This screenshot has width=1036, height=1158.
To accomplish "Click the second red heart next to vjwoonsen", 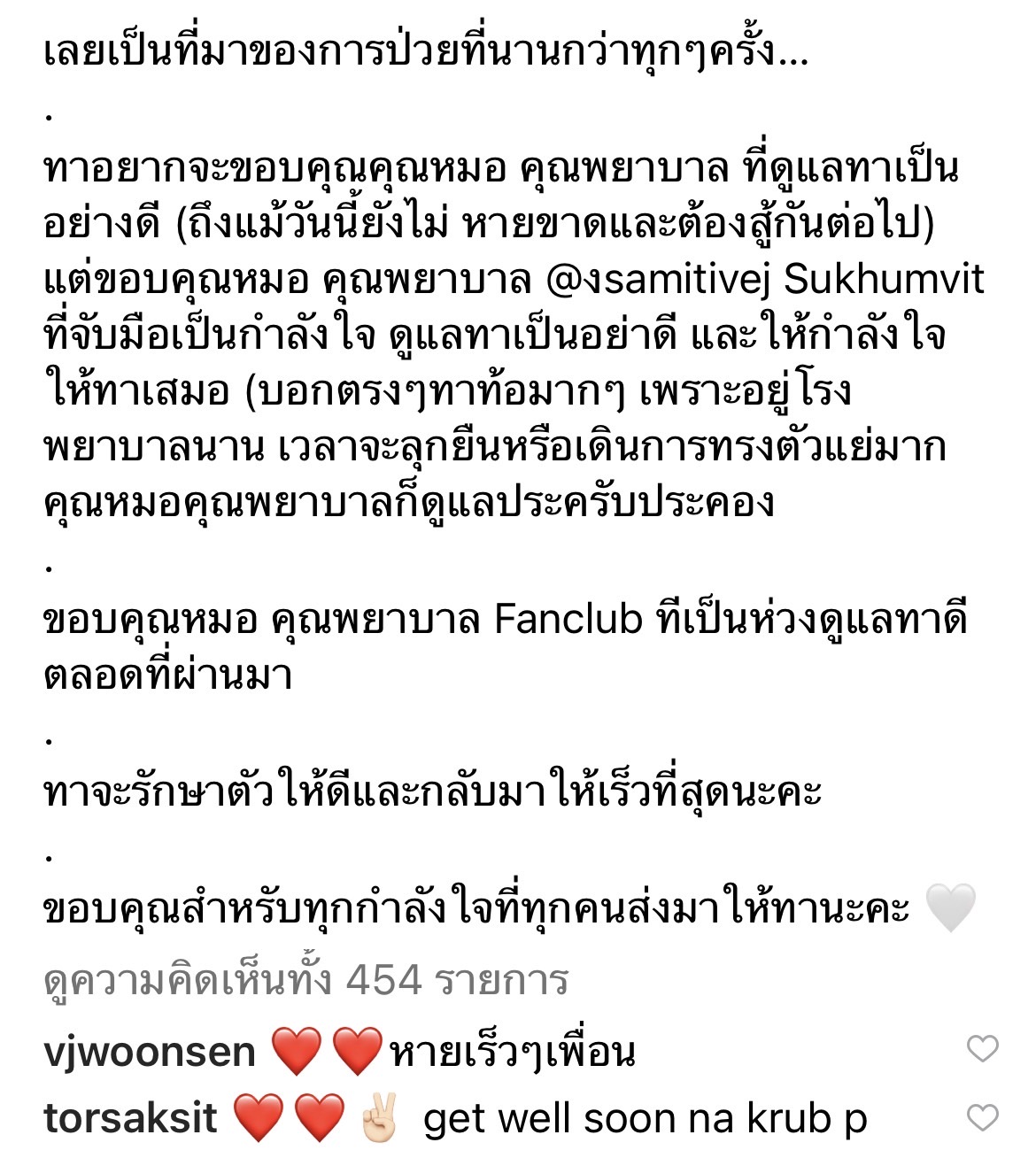I will click(356, 1051).
